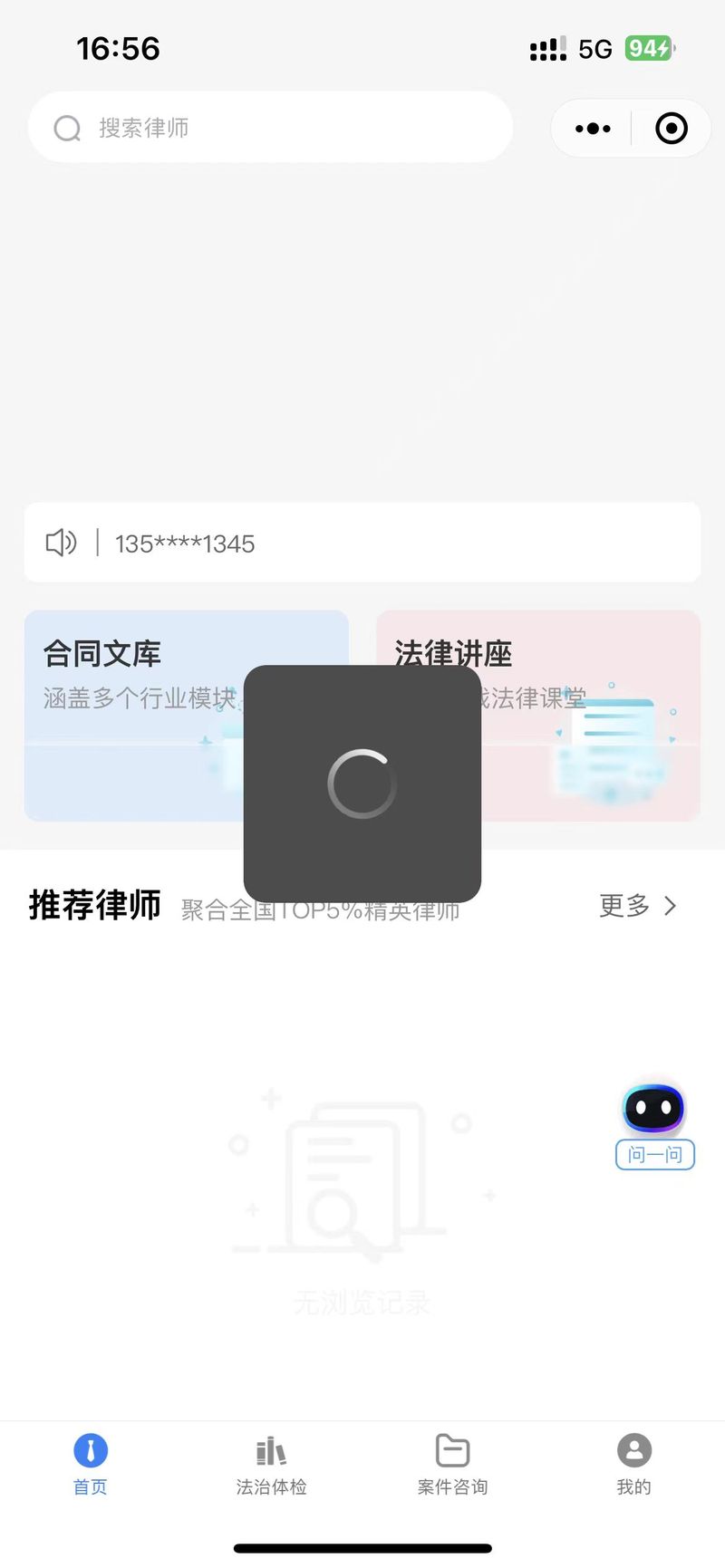This screenshot has width=725, height=1568.
Task: Switch to the 首页 tab
Action: pyautogui.click(x=91, y=1463)
